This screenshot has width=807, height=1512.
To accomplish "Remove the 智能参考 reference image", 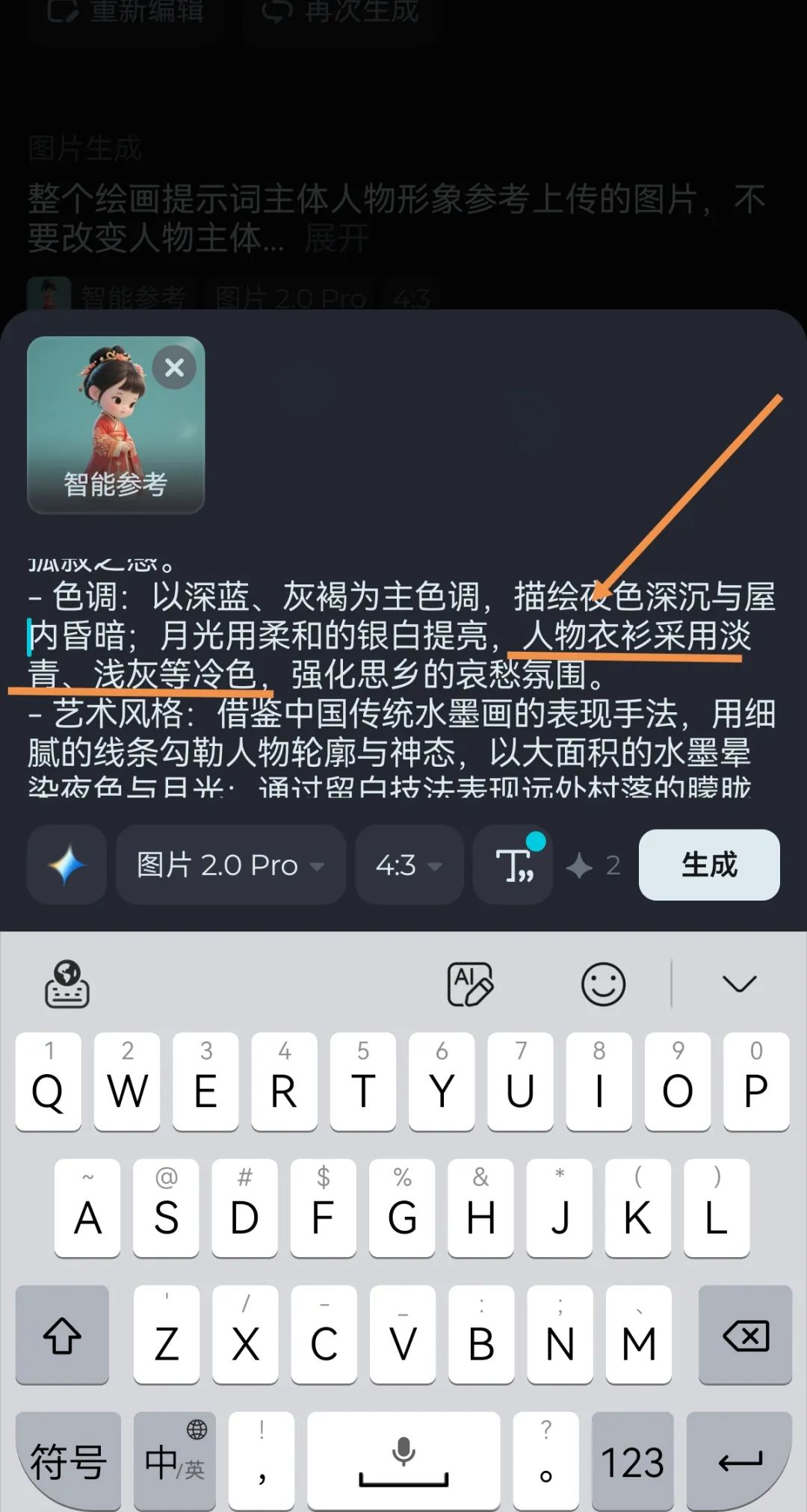I will pyautogui.click(x=174, y=368).
